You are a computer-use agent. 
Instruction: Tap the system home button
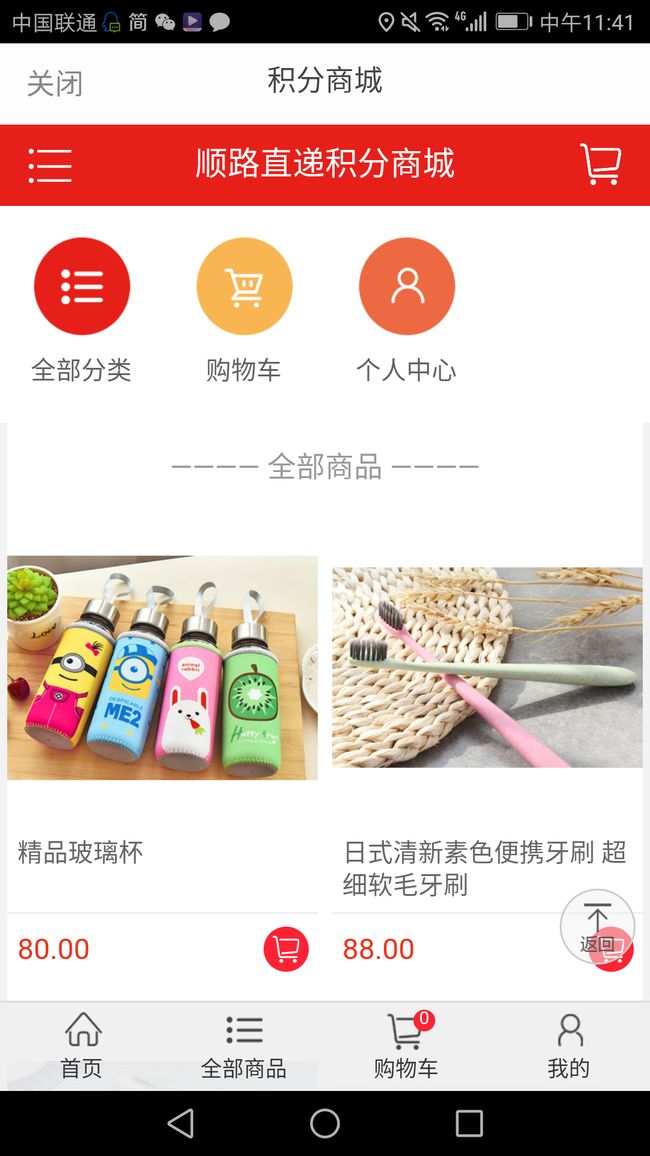tap(325, 1124)
